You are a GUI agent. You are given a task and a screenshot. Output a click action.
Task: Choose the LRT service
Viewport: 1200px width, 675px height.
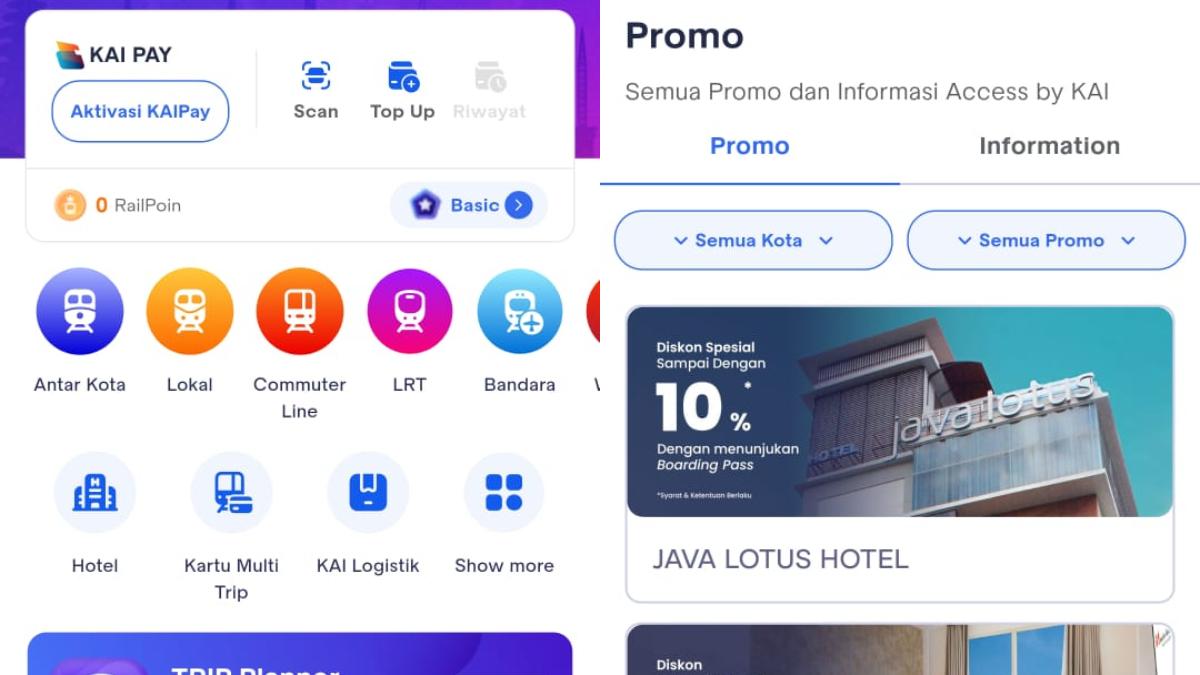tap(409, 312)
